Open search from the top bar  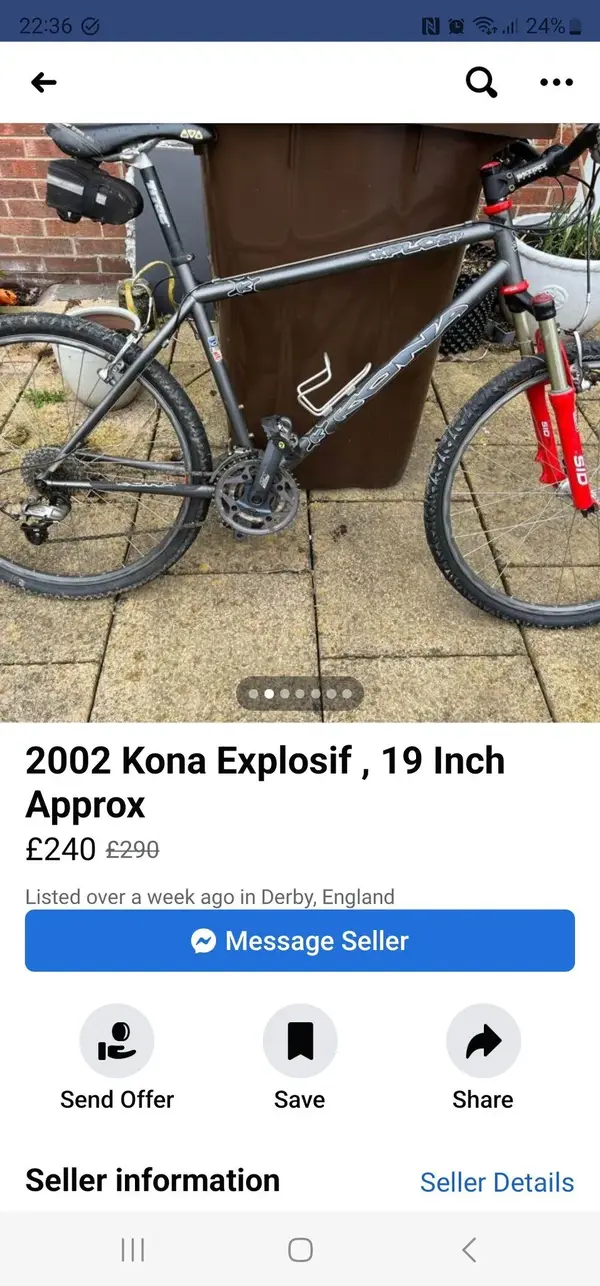tap(481, 83)
